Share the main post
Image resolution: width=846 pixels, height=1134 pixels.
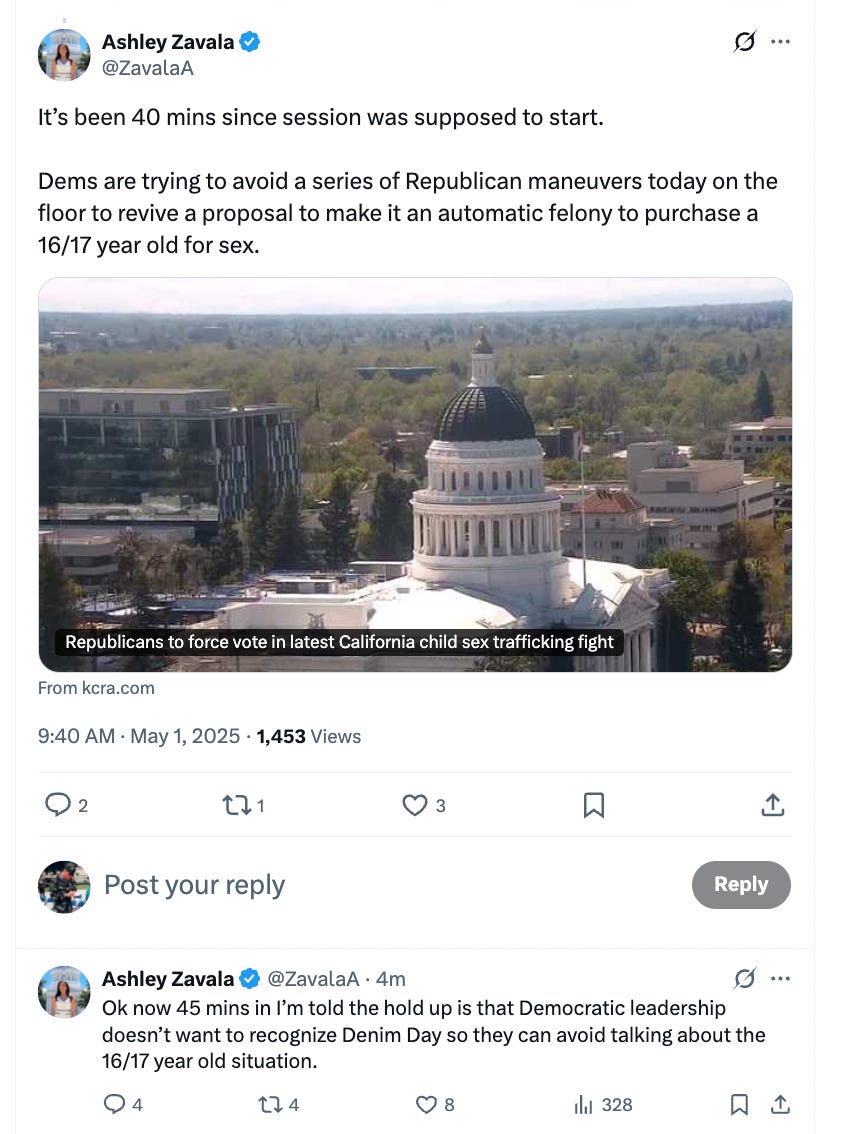click(772, 804)
